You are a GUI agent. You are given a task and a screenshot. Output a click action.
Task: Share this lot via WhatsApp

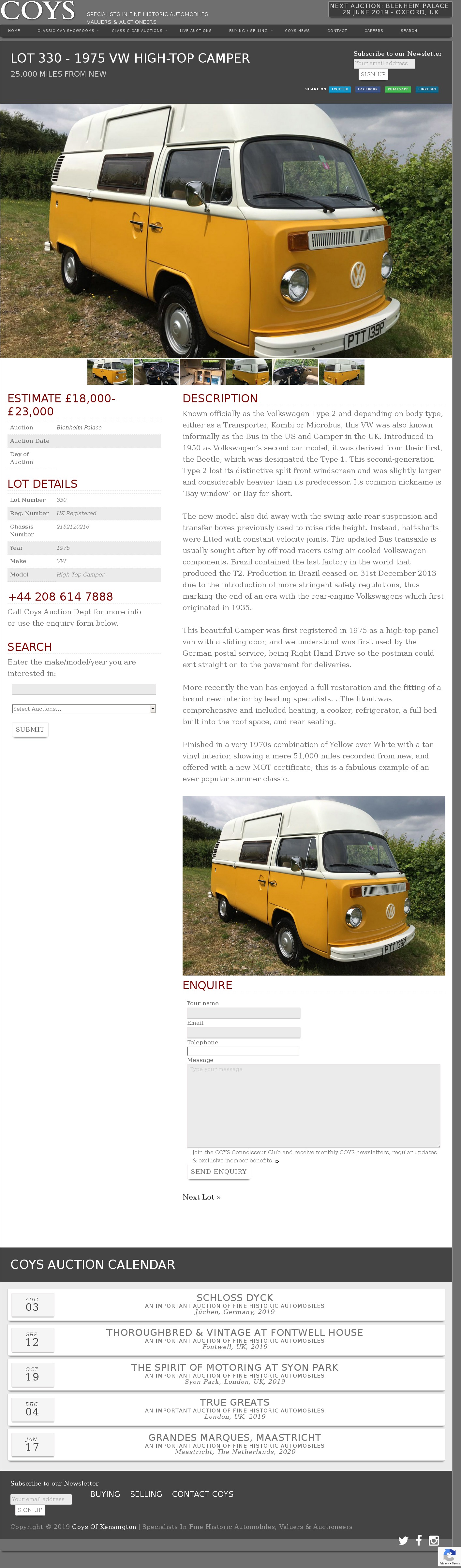tap(398, 89)
